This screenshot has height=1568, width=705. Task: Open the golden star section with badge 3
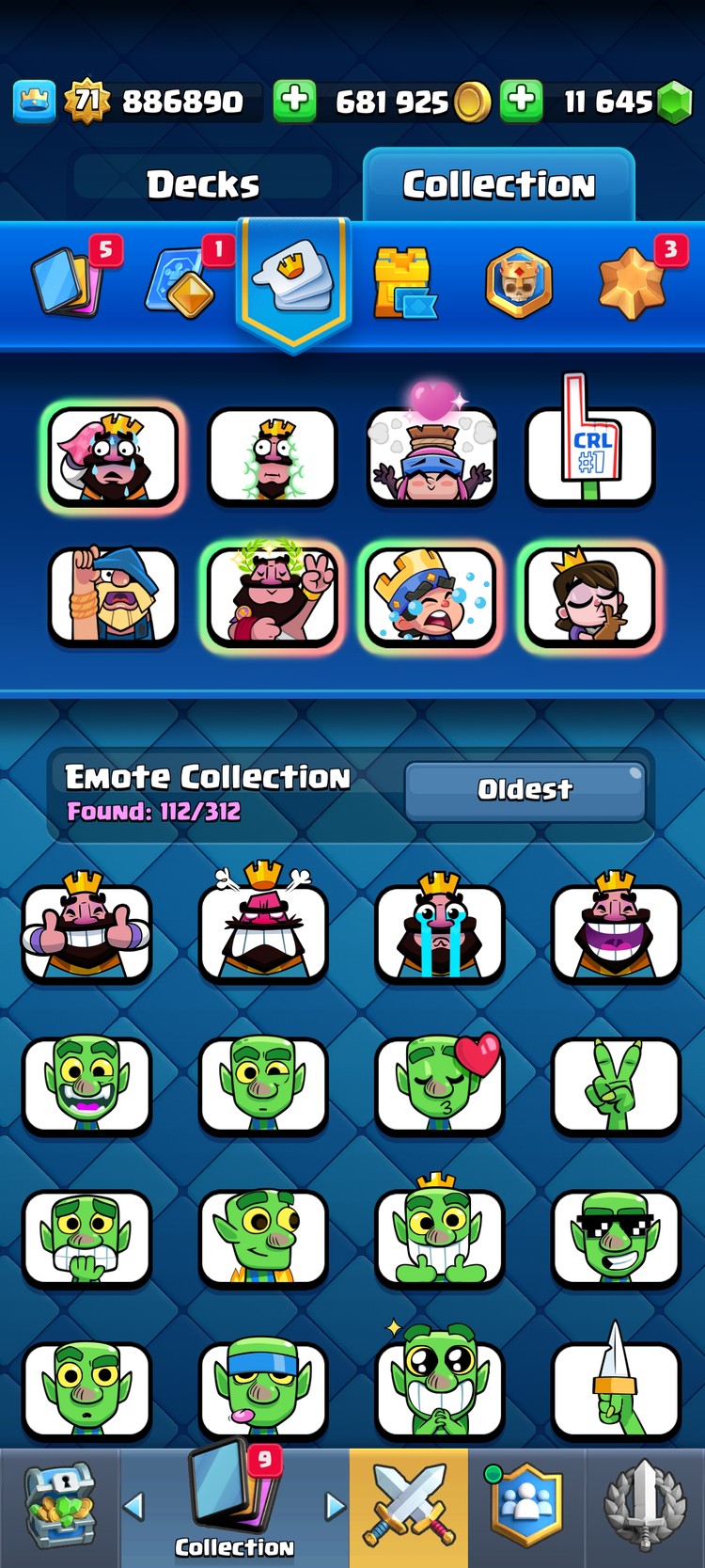click(x=633, y=281)
